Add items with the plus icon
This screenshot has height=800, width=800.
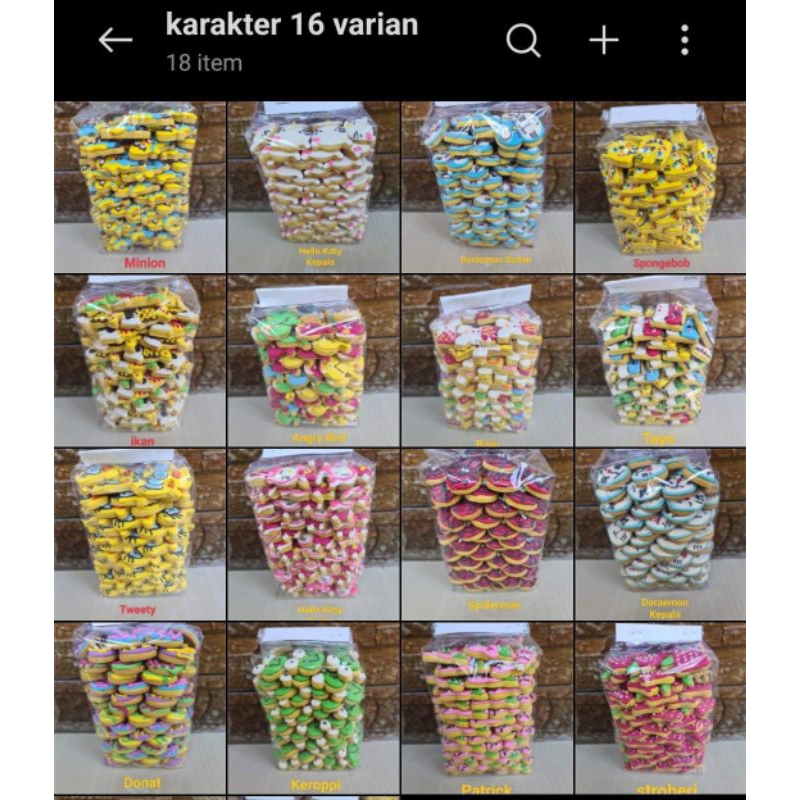point(604,41)
